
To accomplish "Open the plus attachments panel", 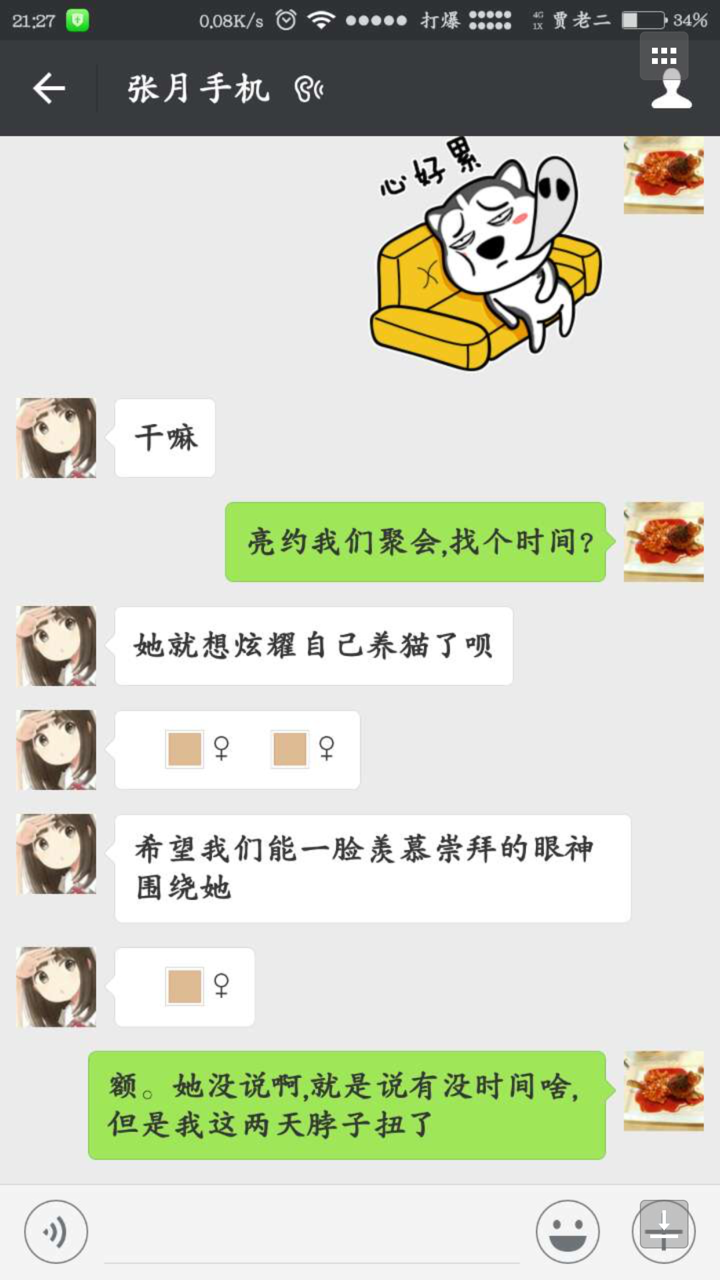I will [663, 1231].
